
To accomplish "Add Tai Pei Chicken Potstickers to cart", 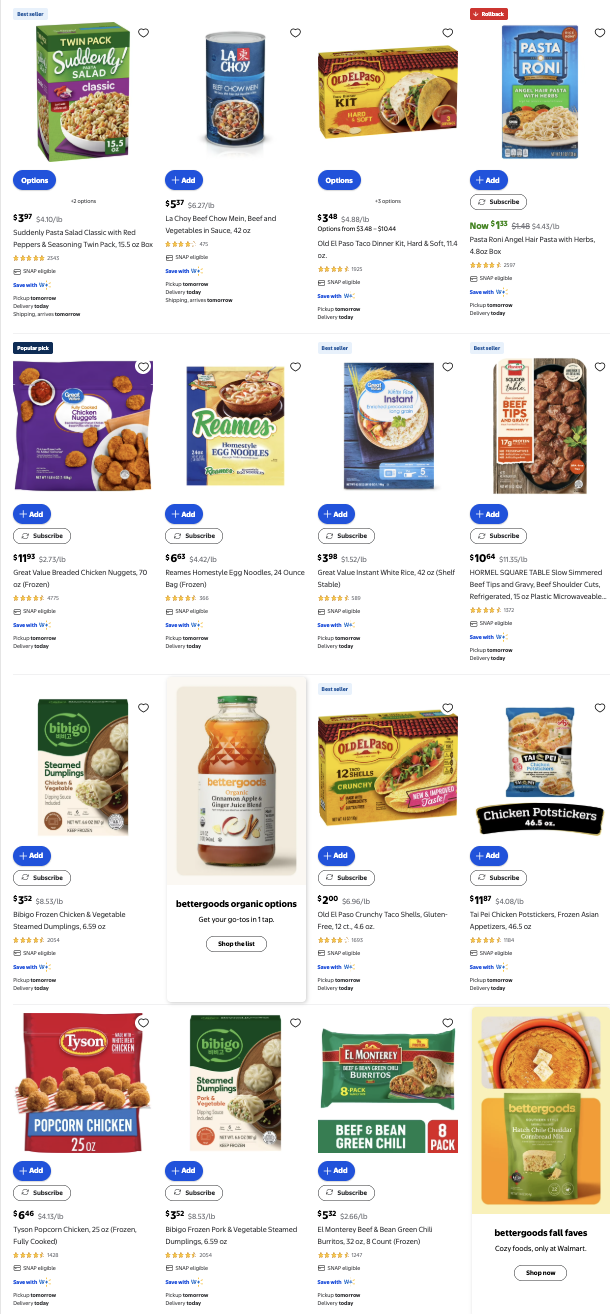I will click(x=488, y=856).
